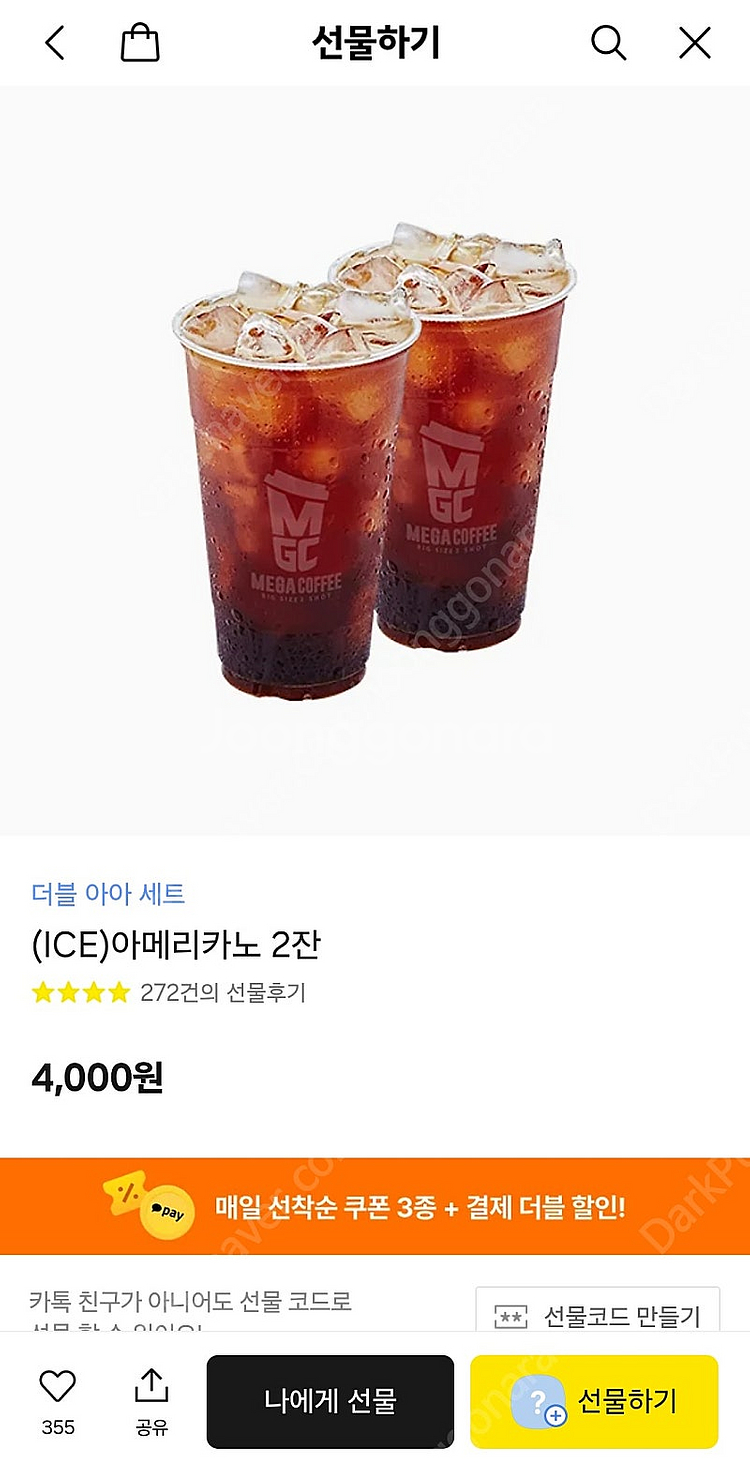View the 272건의 선물후기 reviews
750x1473 pixels.
[x=222, y=993]
